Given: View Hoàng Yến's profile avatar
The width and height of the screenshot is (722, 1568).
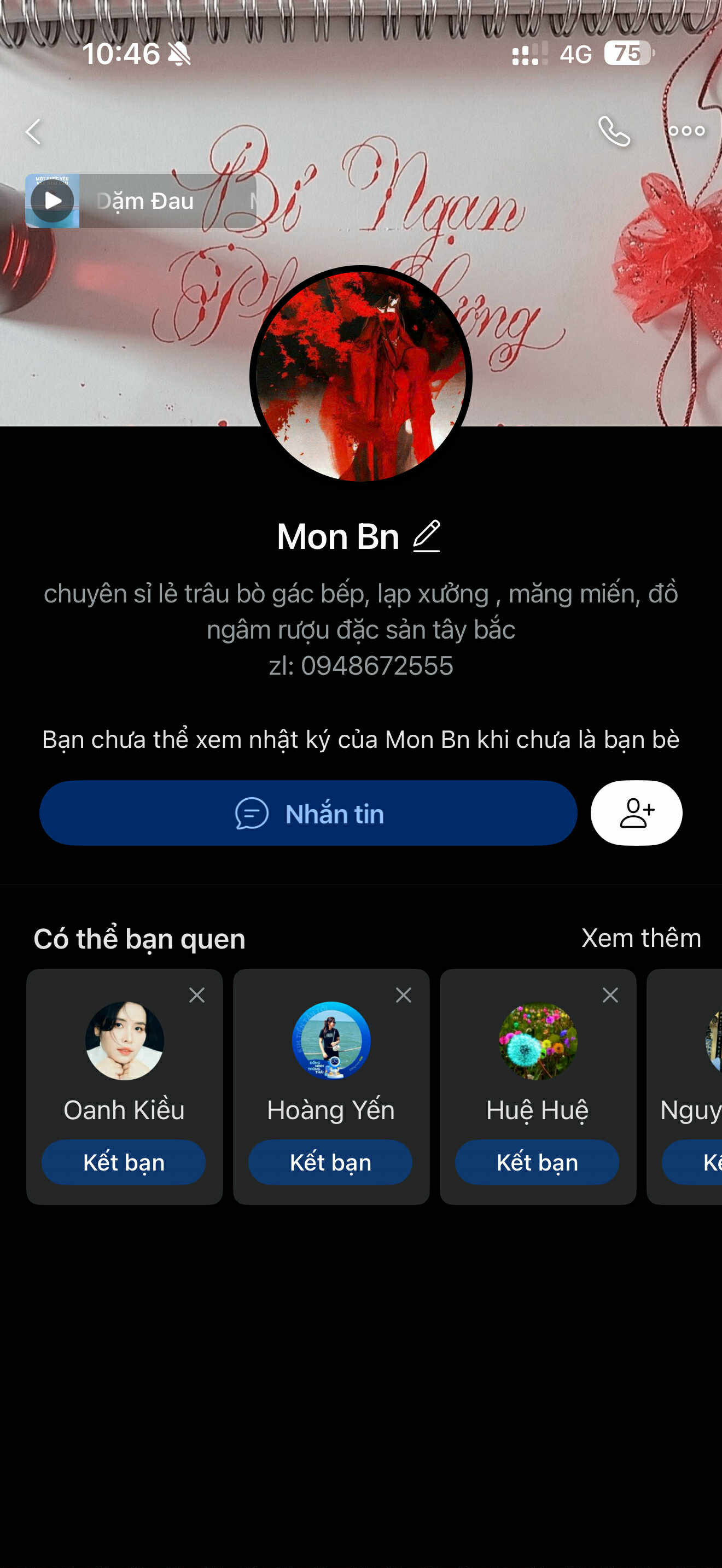Looking at the screenshot, I should 331,1041.
